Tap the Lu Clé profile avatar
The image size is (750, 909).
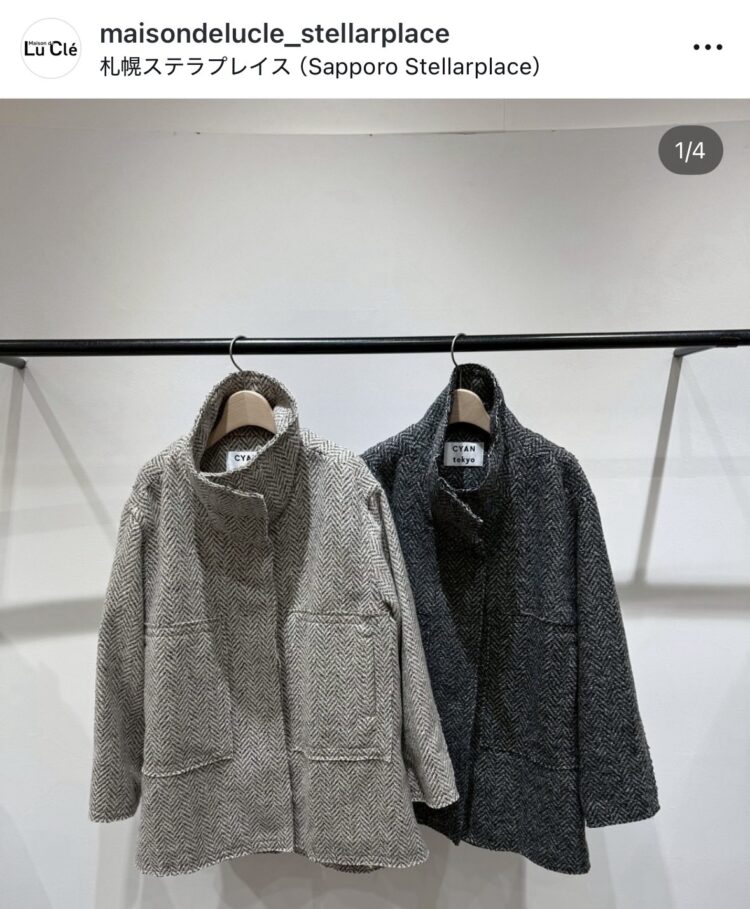[x=50, y=48]
